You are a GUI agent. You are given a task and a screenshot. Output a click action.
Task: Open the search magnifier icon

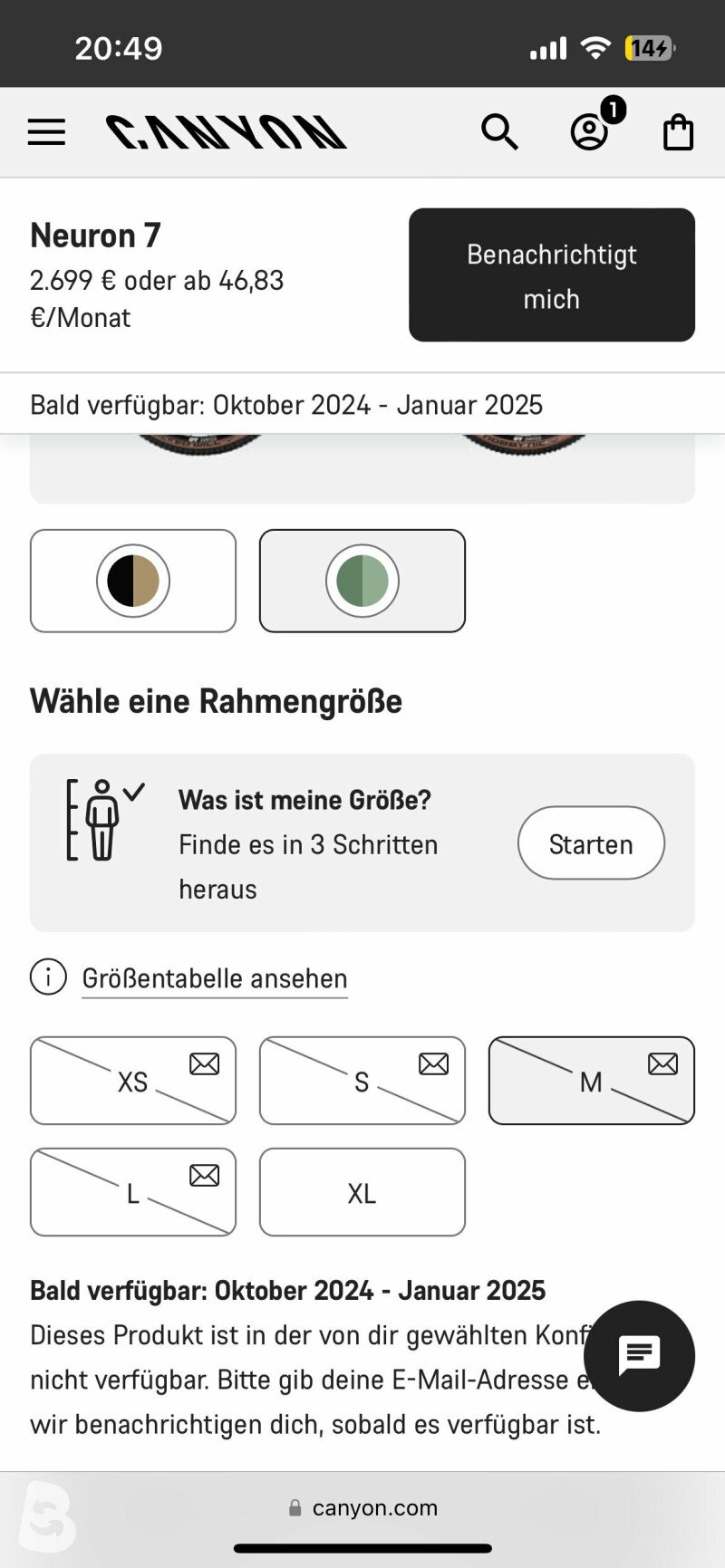click(499, 132)
